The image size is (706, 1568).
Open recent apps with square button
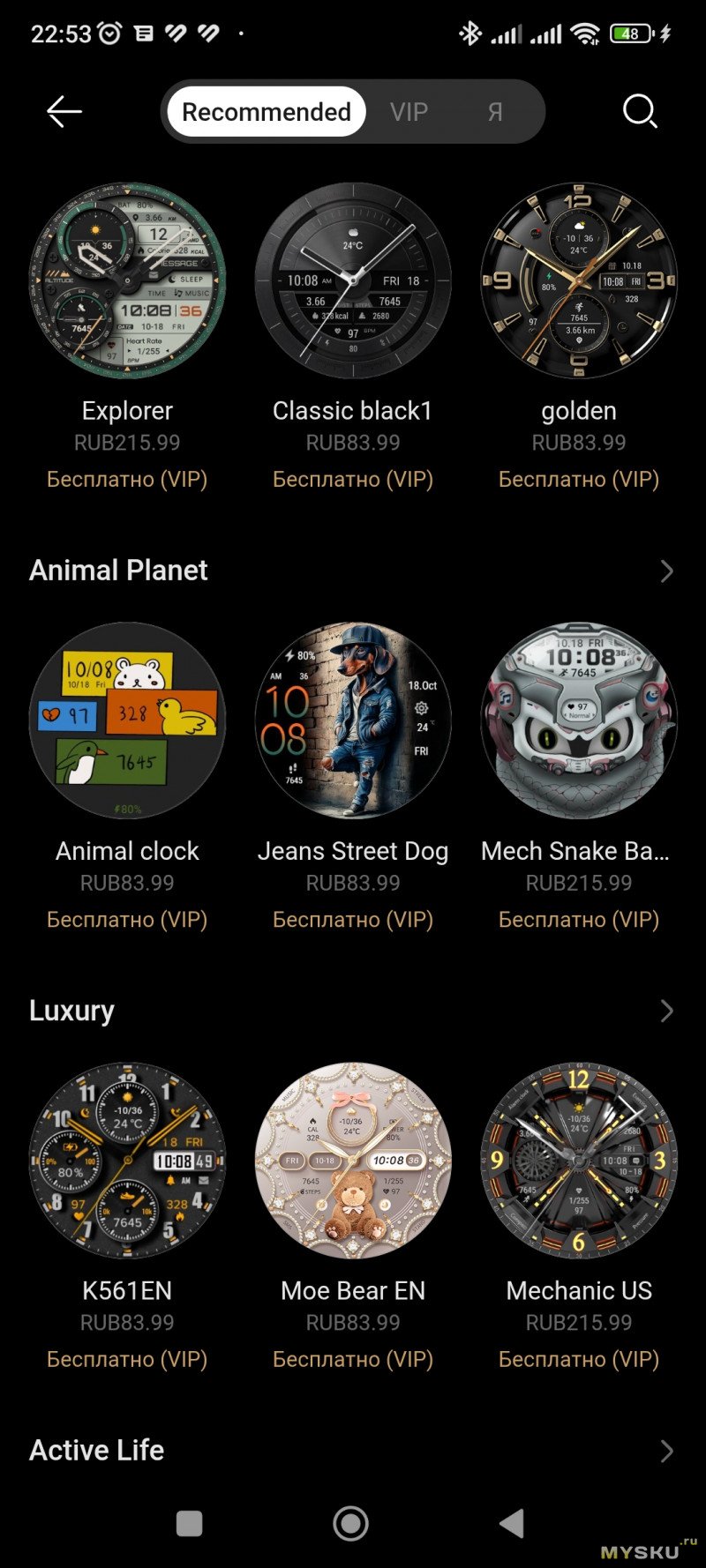[x=189, y=1523]
